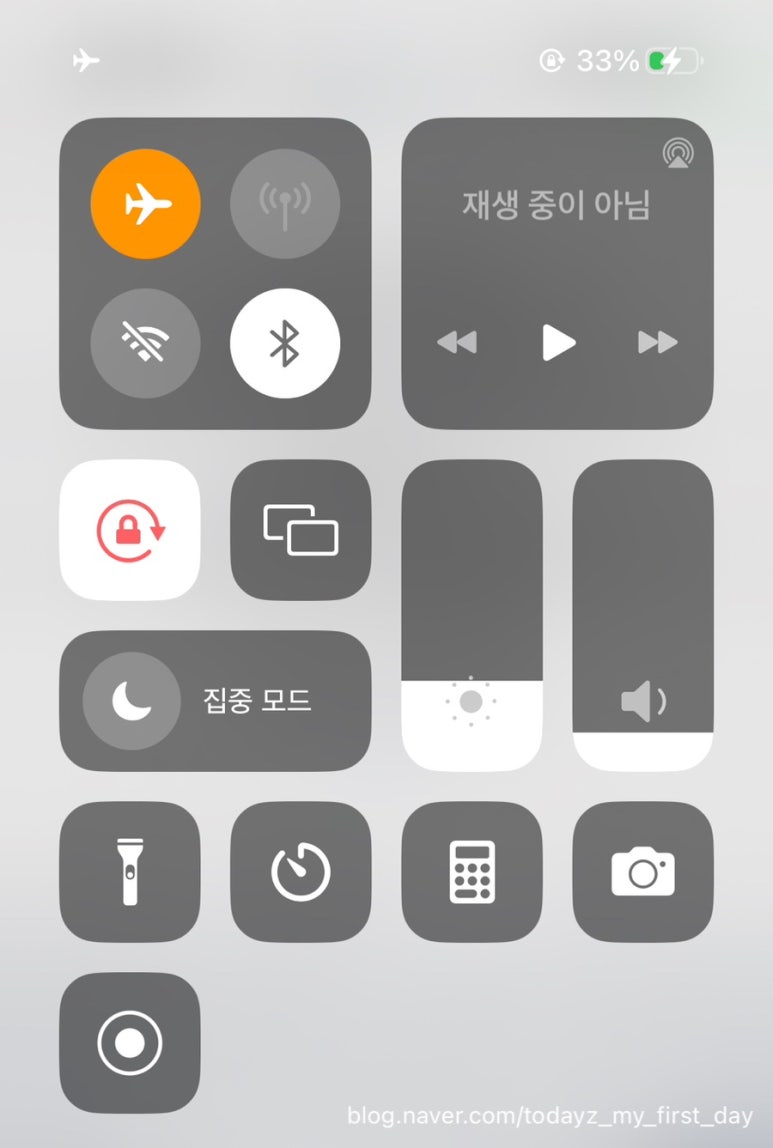The image size is (773, 1148).
Task: Turn off airplane mode
Action: click(x=145, y=204)
